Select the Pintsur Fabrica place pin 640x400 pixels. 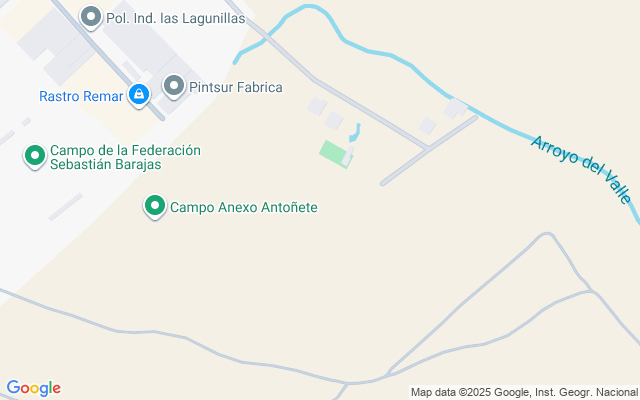[x=175, y=86]
